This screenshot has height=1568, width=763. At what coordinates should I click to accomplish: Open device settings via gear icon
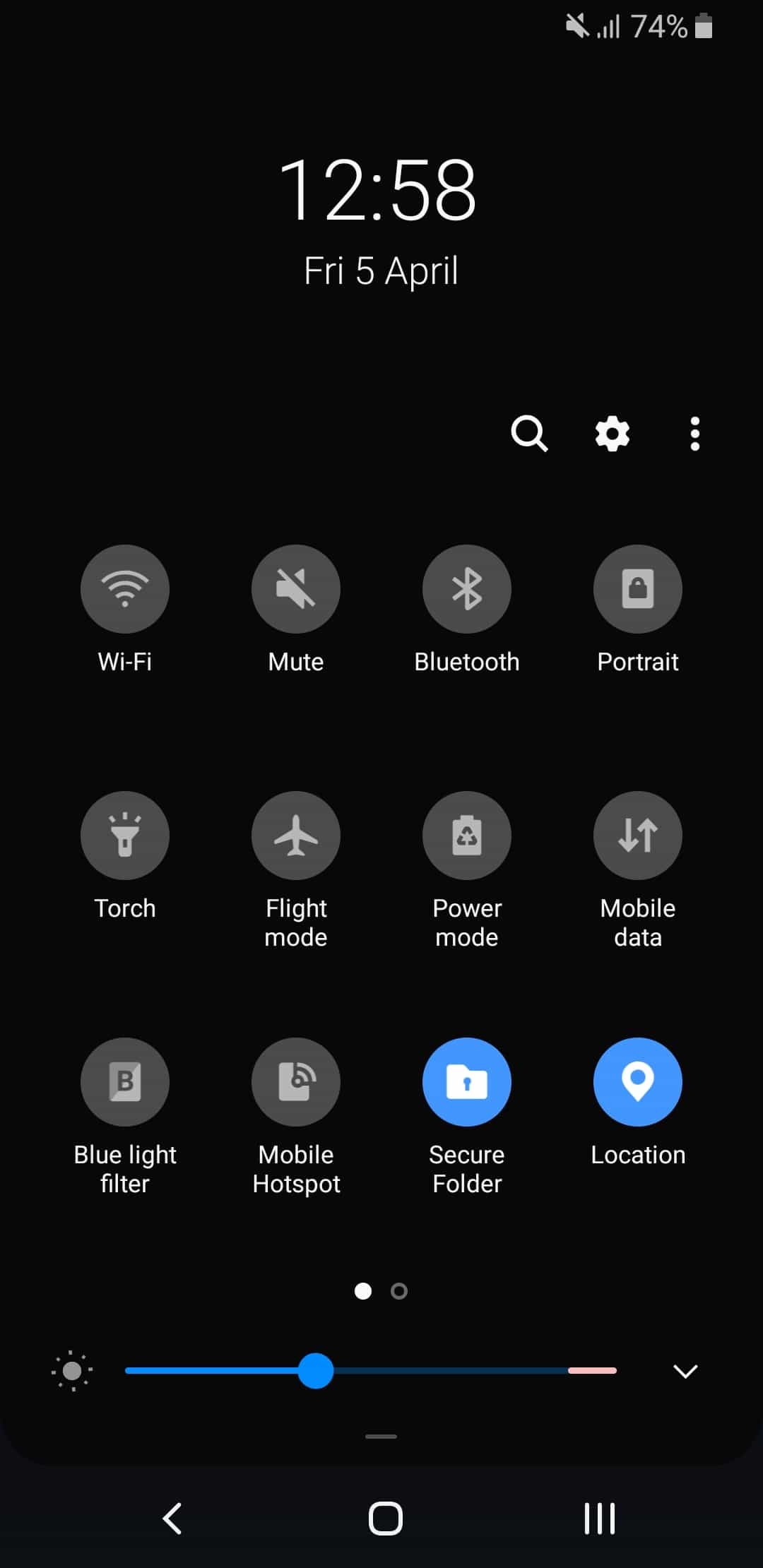(x=612, y=433)
